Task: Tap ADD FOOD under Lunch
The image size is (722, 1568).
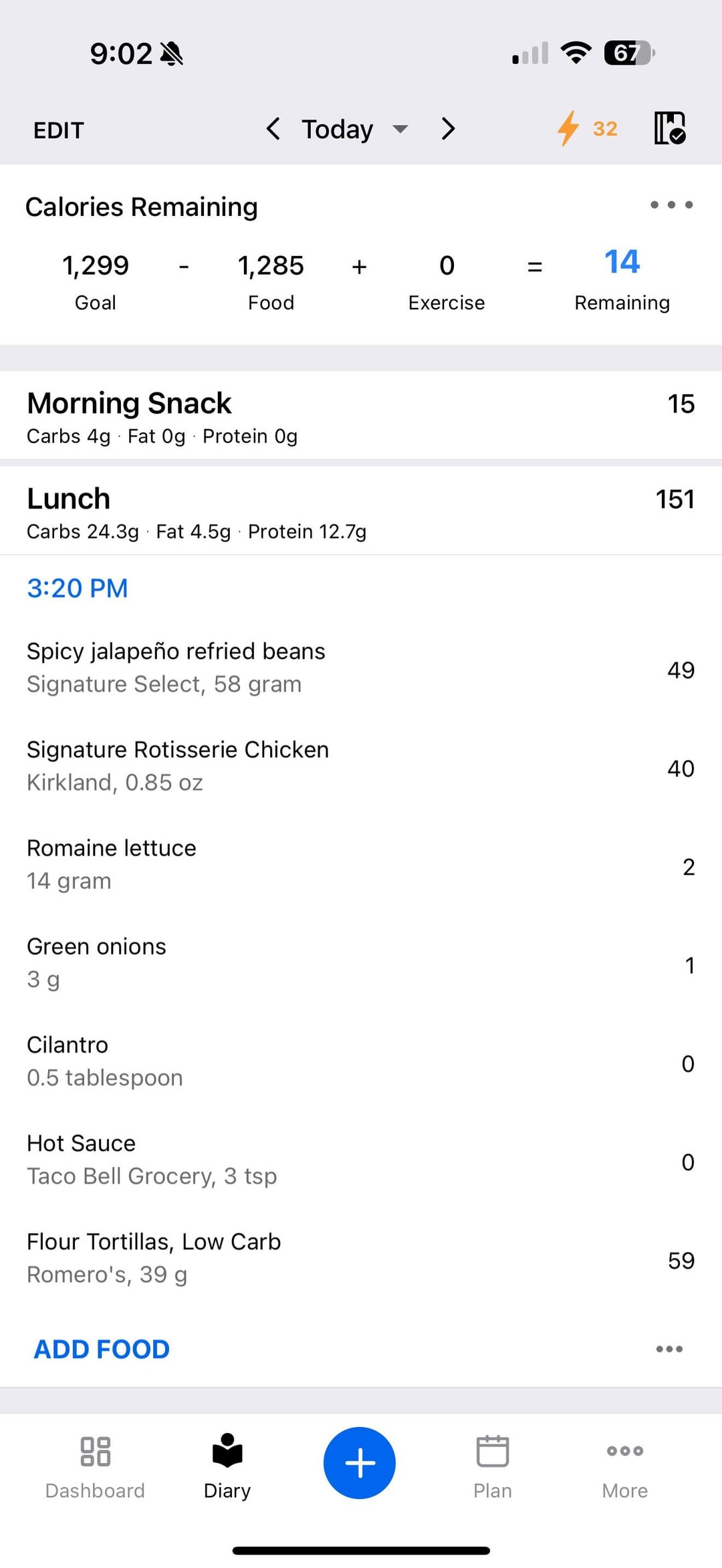Action: 102,1349
